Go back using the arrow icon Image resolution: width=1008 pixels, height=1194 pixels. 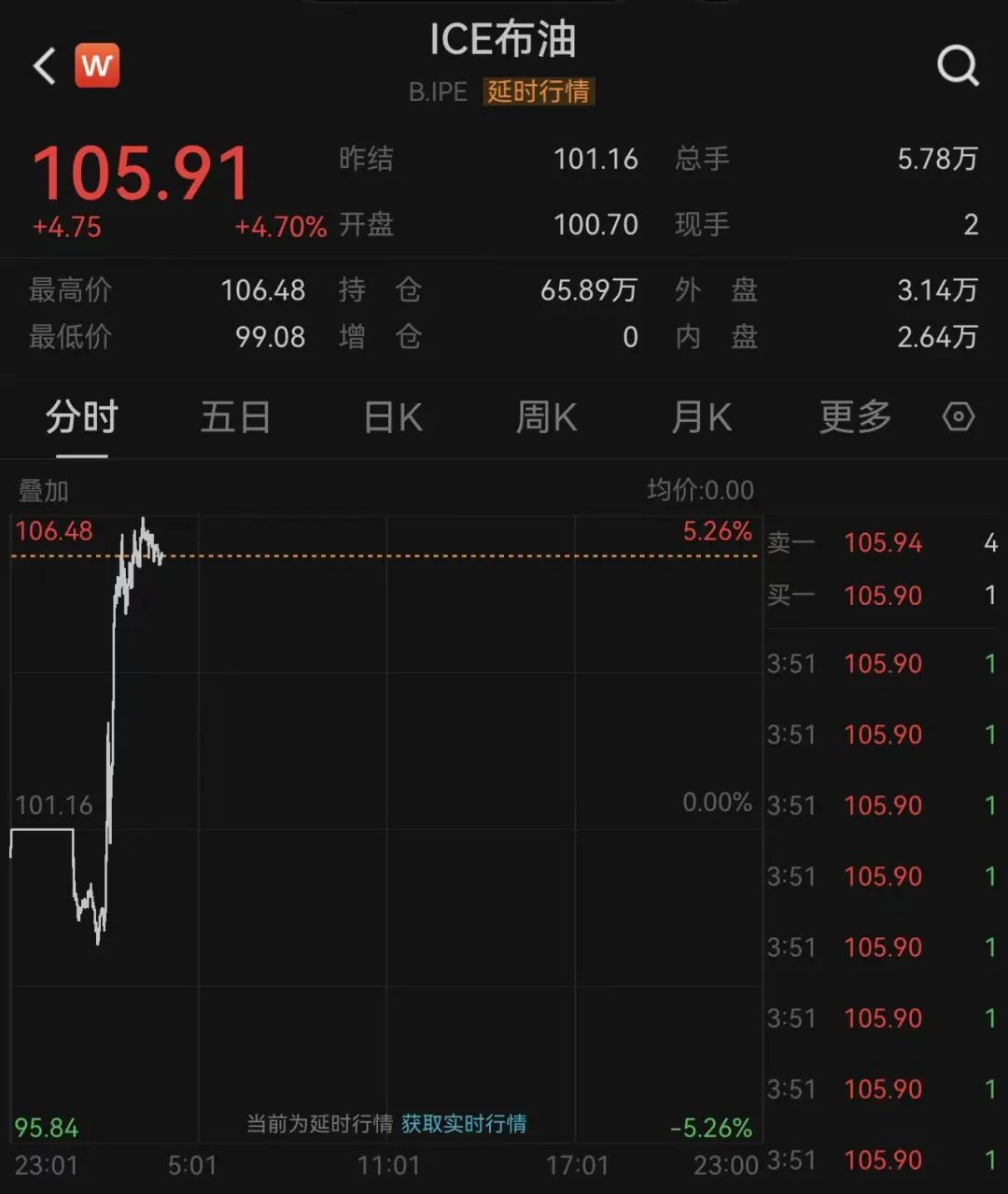(44, 67)
